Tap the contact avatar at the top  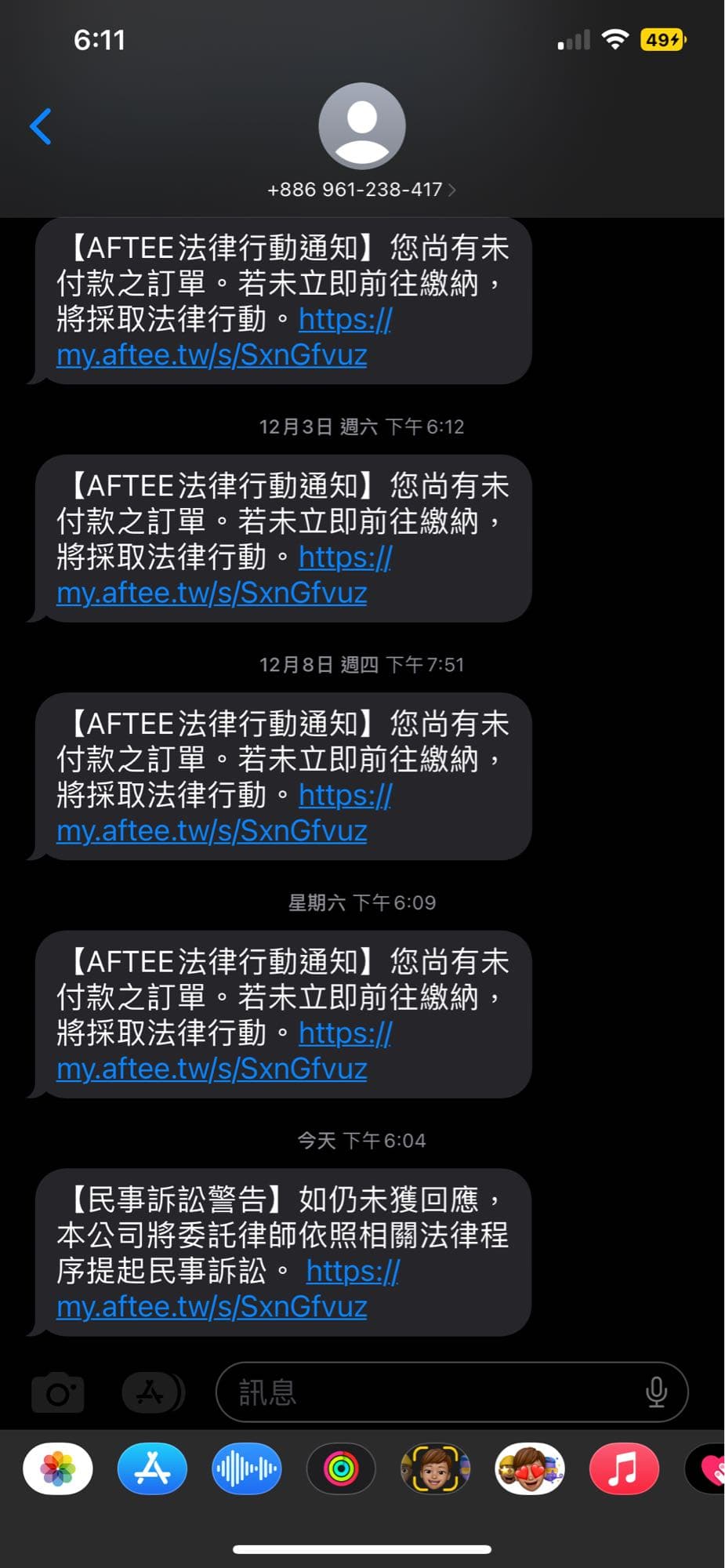361,127
